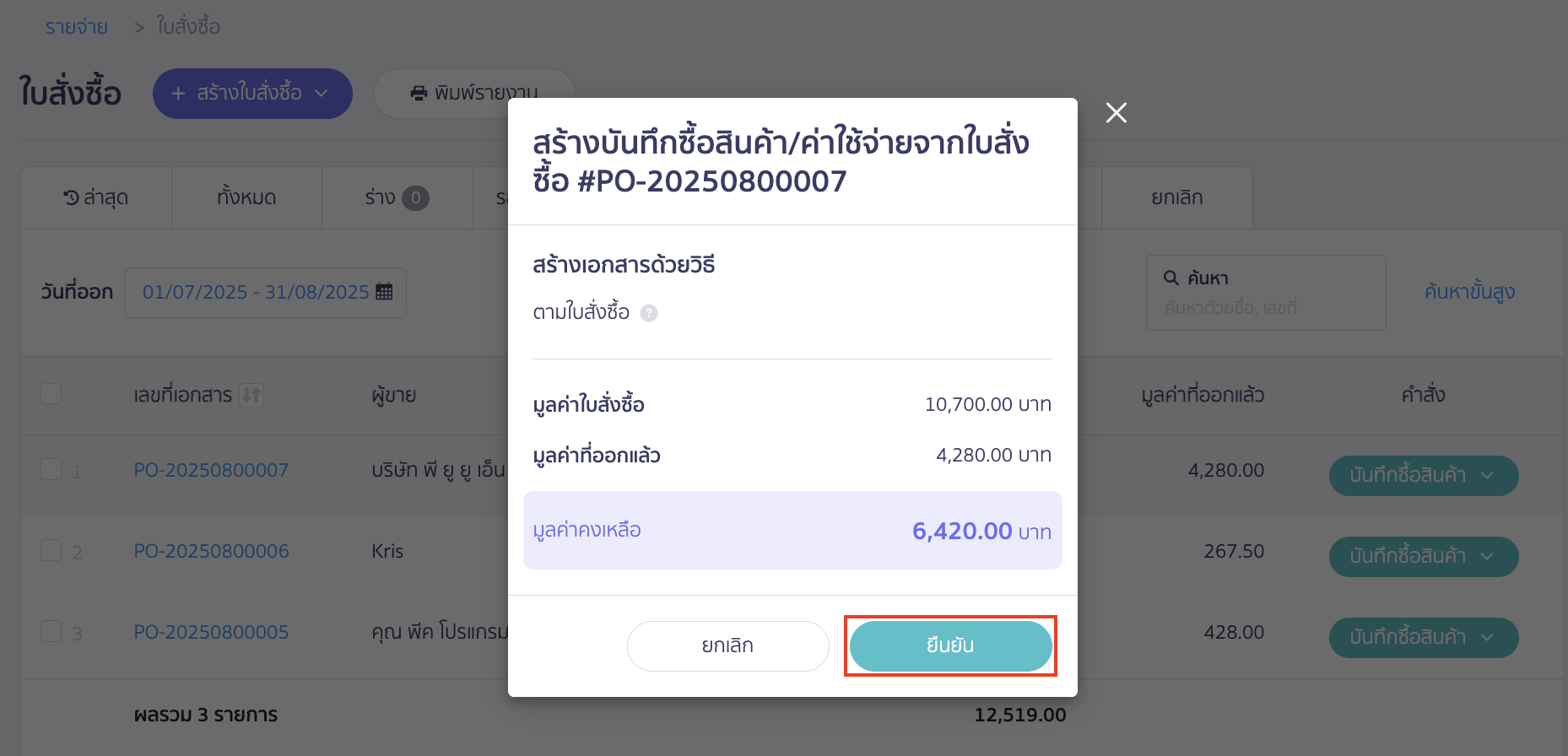1568x756 pixels.
Task: Open the date range picker 01/07/2025 - 31/08/2025
Action: [x=265, y=292]
